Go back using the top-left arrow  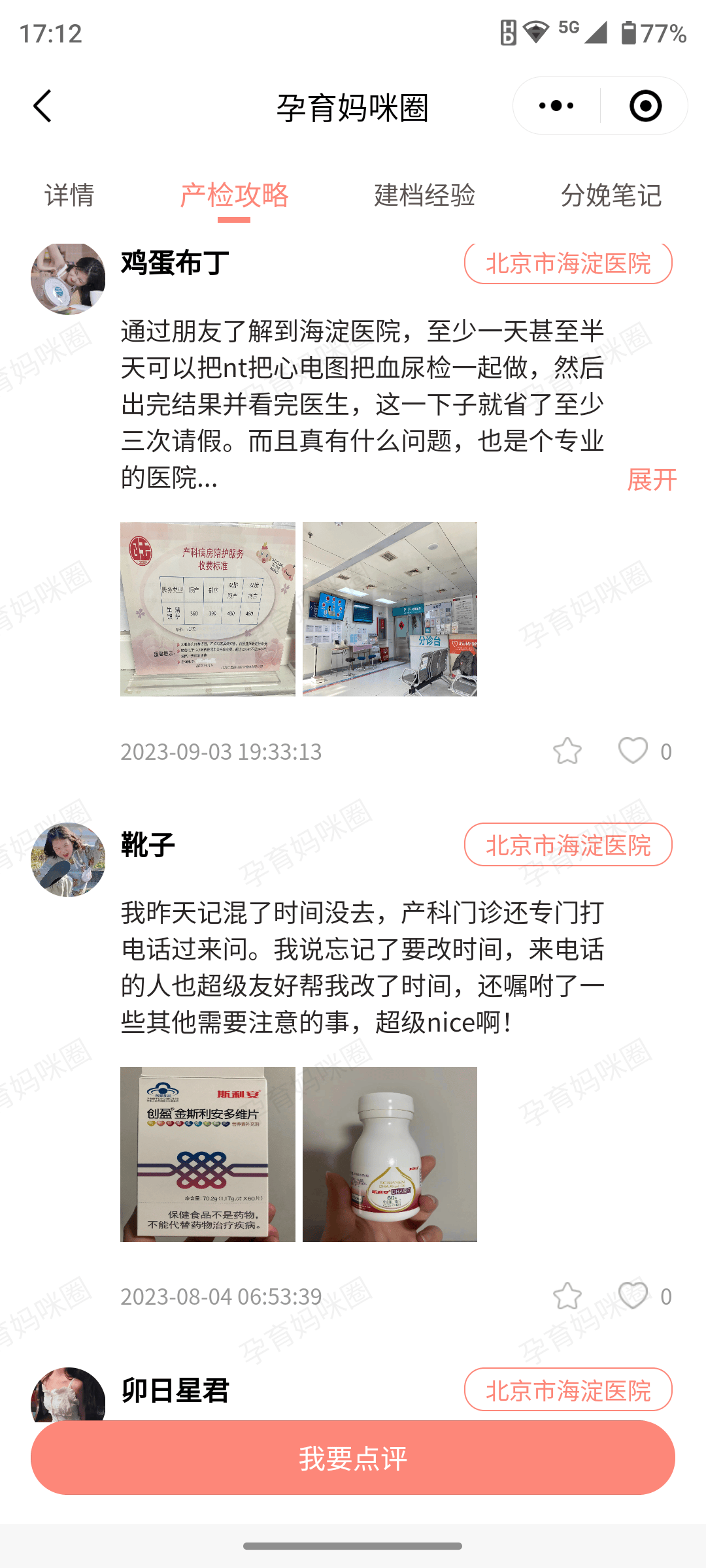pos(43,106)
